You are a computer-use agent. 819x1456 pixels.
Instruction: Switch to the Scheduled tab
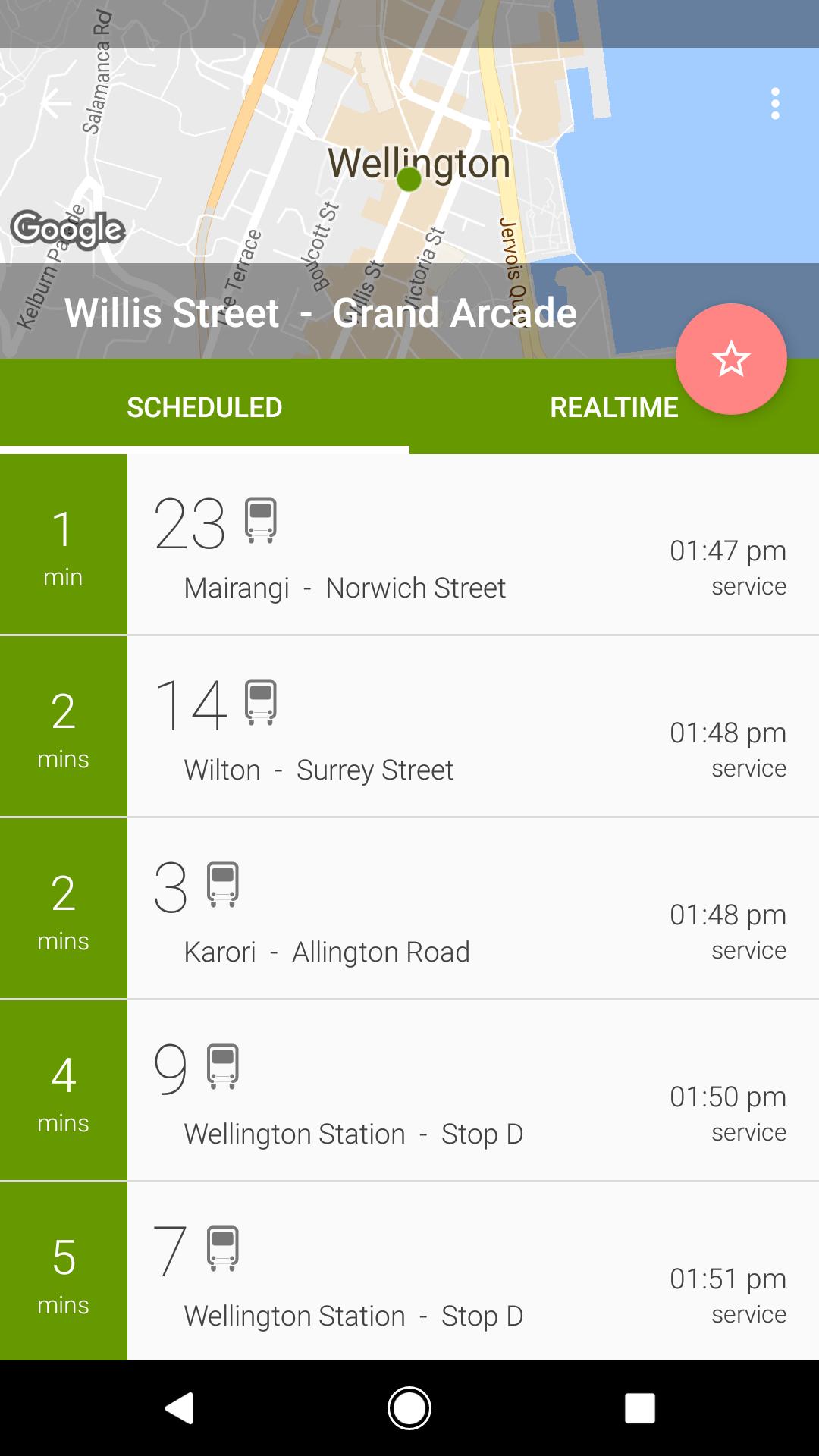205,407
